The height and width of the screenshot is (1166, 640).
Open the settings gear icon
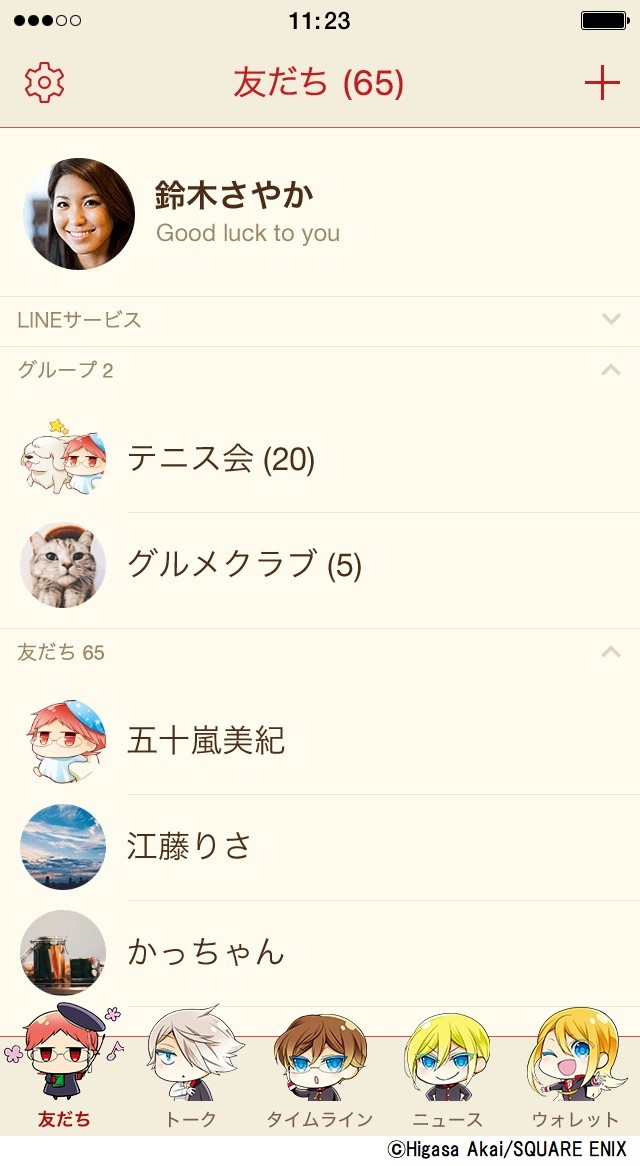point(44,82)
